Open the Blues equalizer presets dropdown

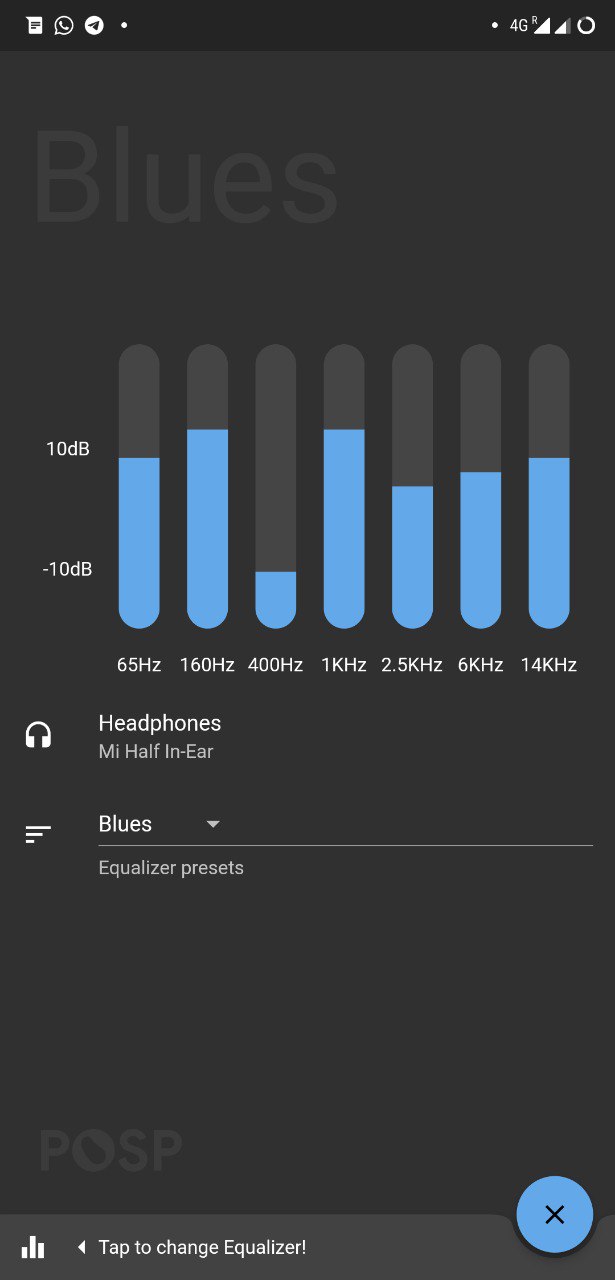coord(345,824)
